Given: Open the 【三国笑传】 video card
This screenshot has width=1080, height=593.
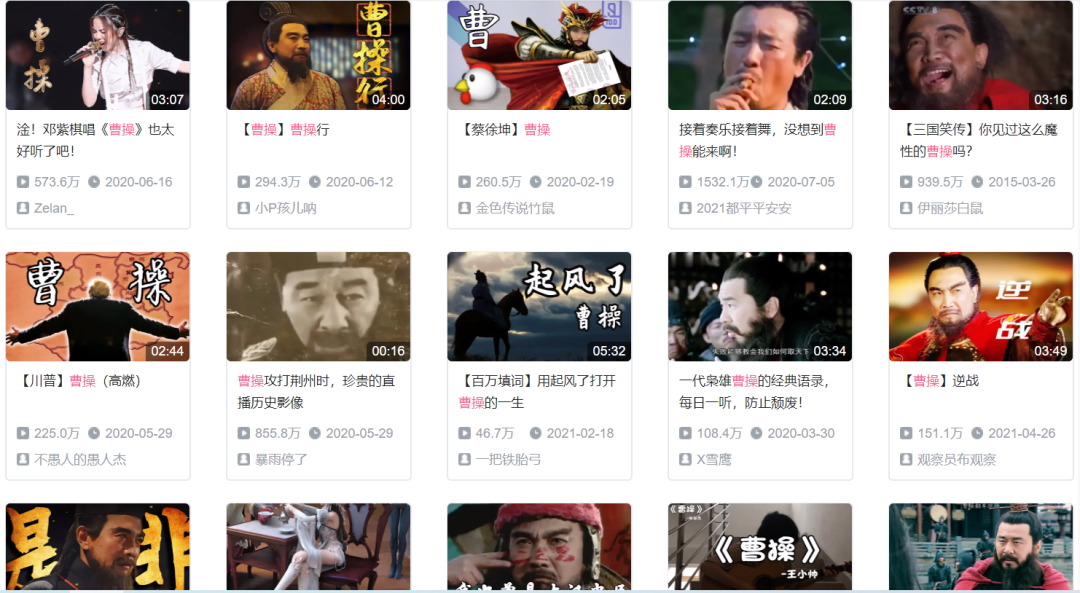Looking at the screenshot, I should [x=980, y=55].
